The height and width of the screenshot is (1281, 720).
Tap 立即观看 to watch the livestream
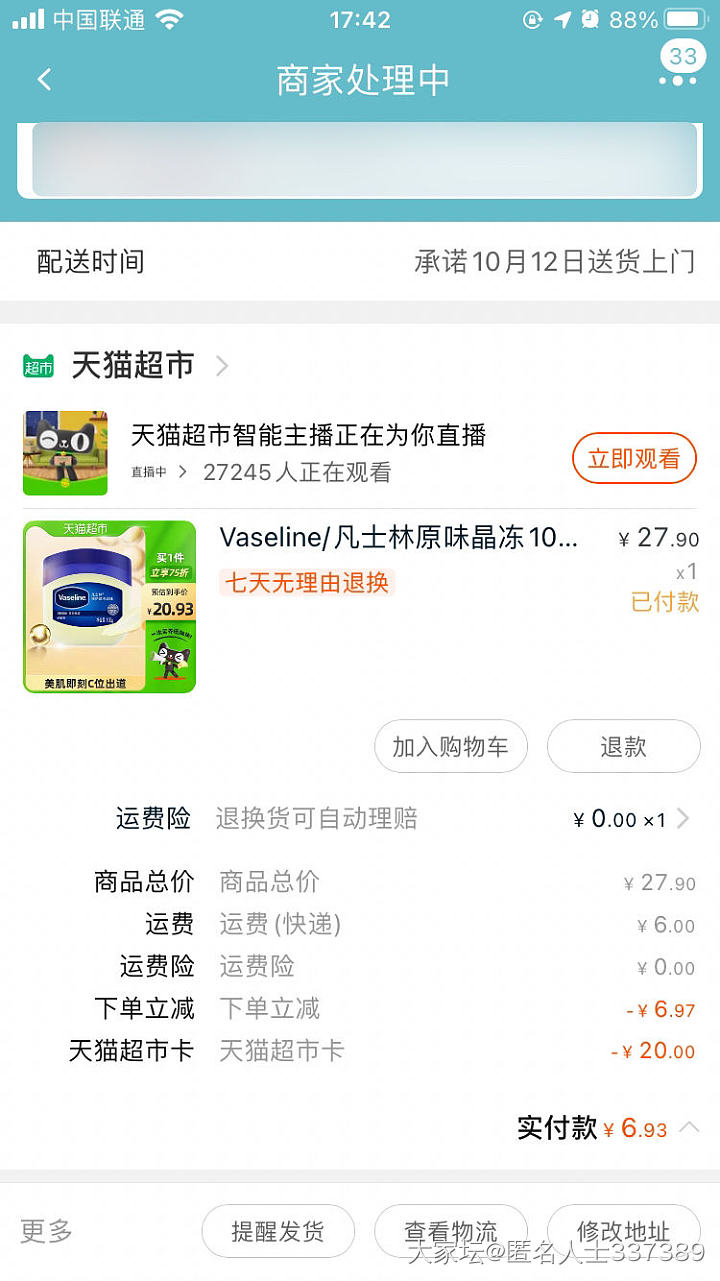(633, 459)
